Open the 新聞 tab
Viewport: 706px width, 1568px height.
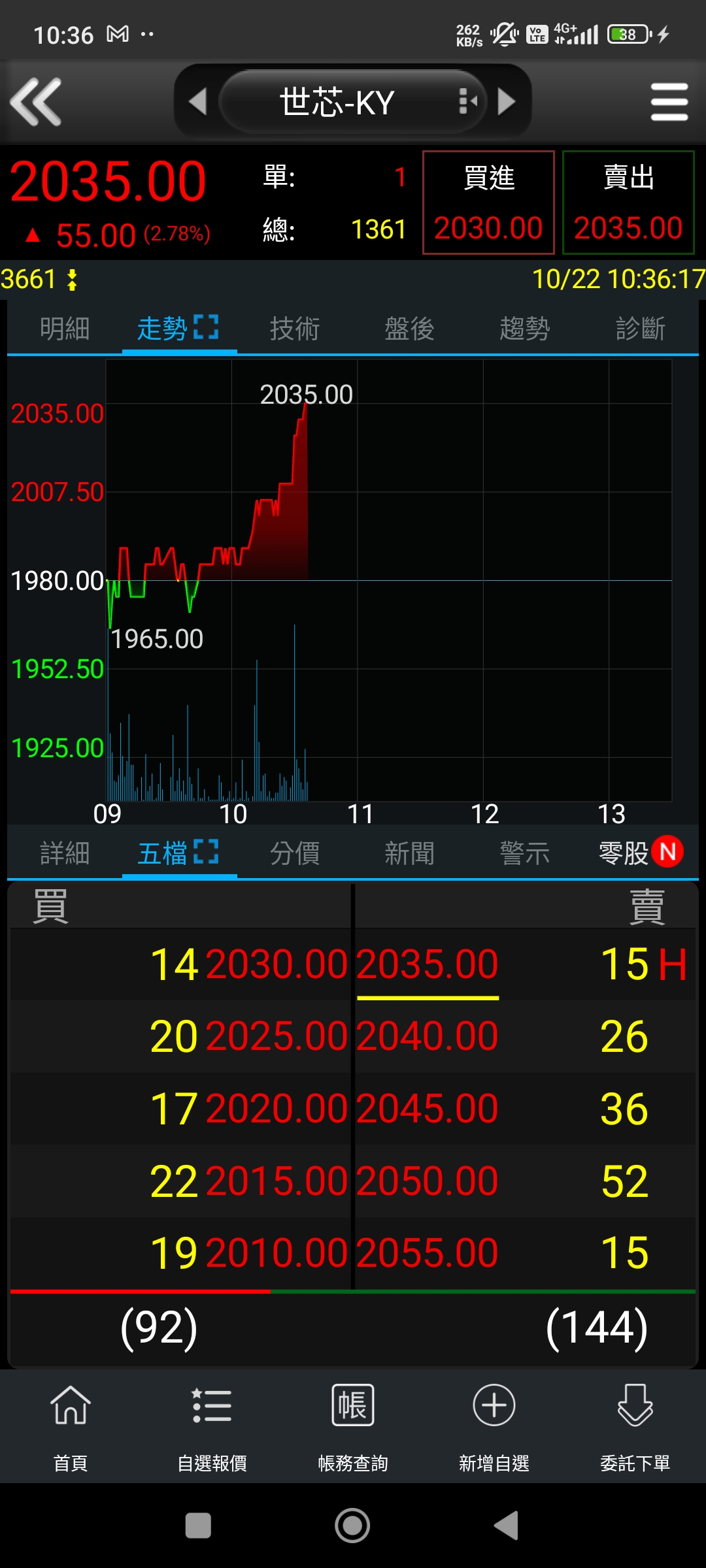(x=410, y=853)
